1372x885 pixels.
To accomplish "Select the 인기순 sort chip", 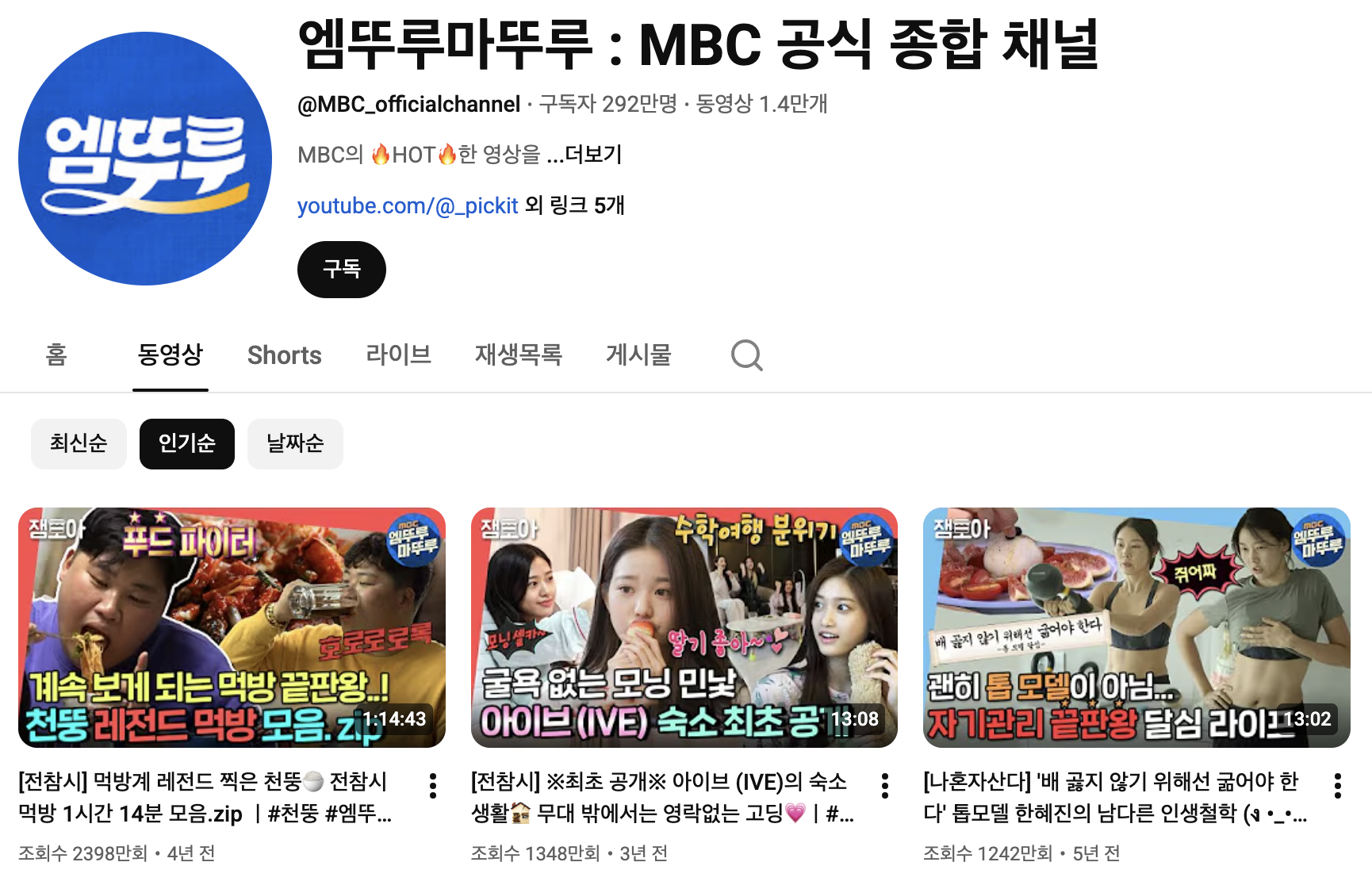I will click(186, 443).
